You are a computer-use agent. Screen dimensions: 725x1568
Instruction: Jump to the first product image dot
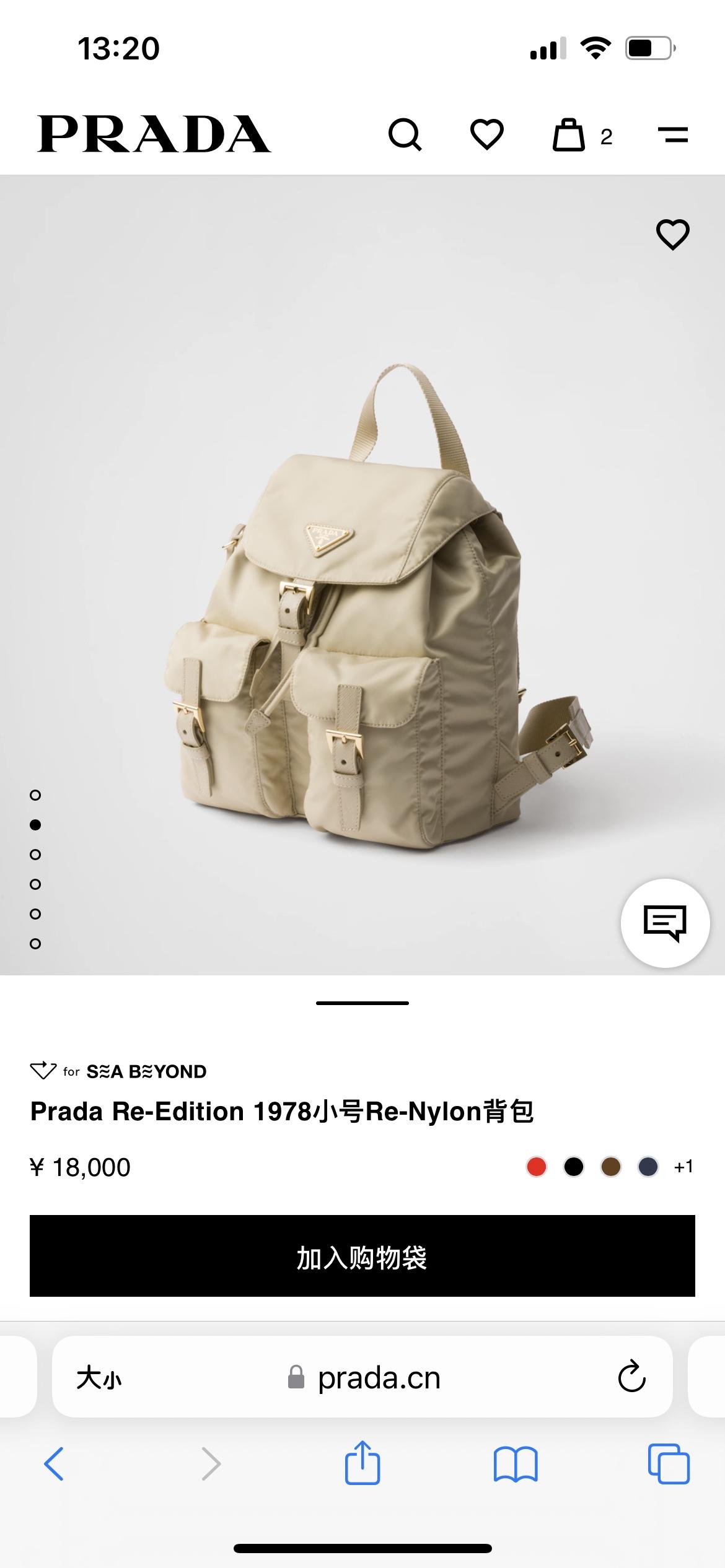(x=35, y=795)
